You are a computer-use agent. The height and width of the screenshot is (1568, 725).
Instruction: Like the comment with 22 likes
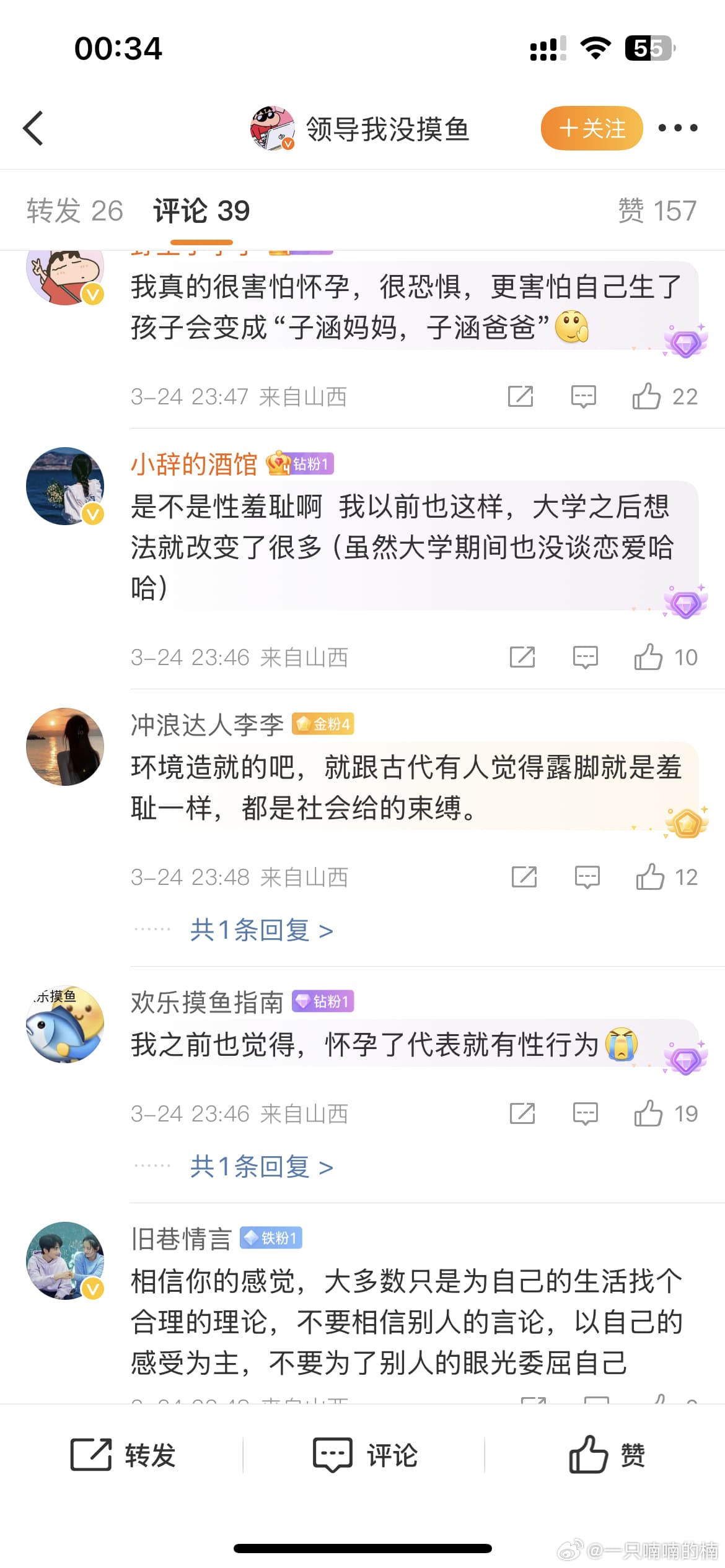tap(648, 396)
